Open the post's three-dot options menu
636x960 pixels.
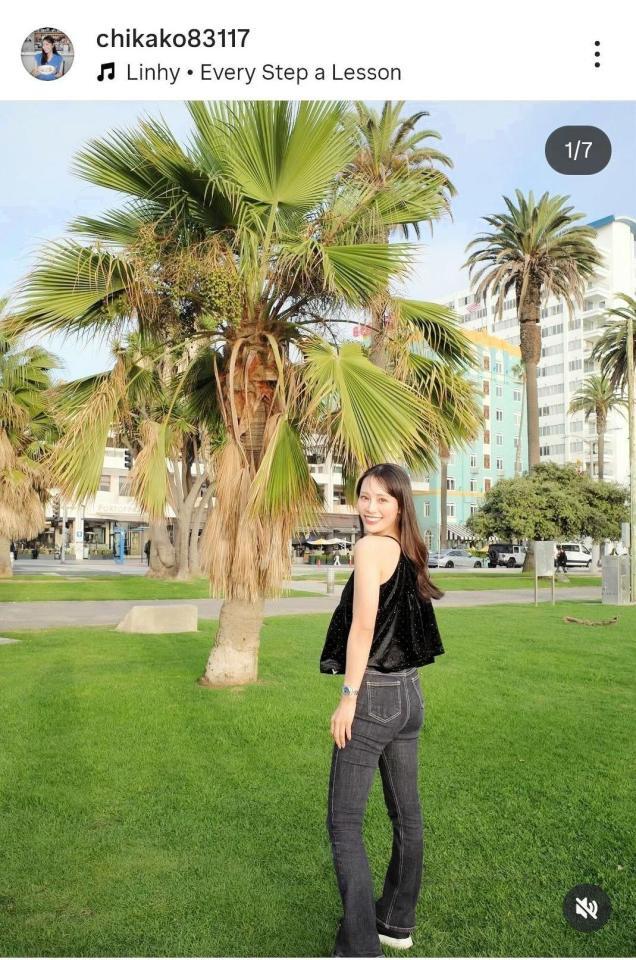click(x=597, y=55)
